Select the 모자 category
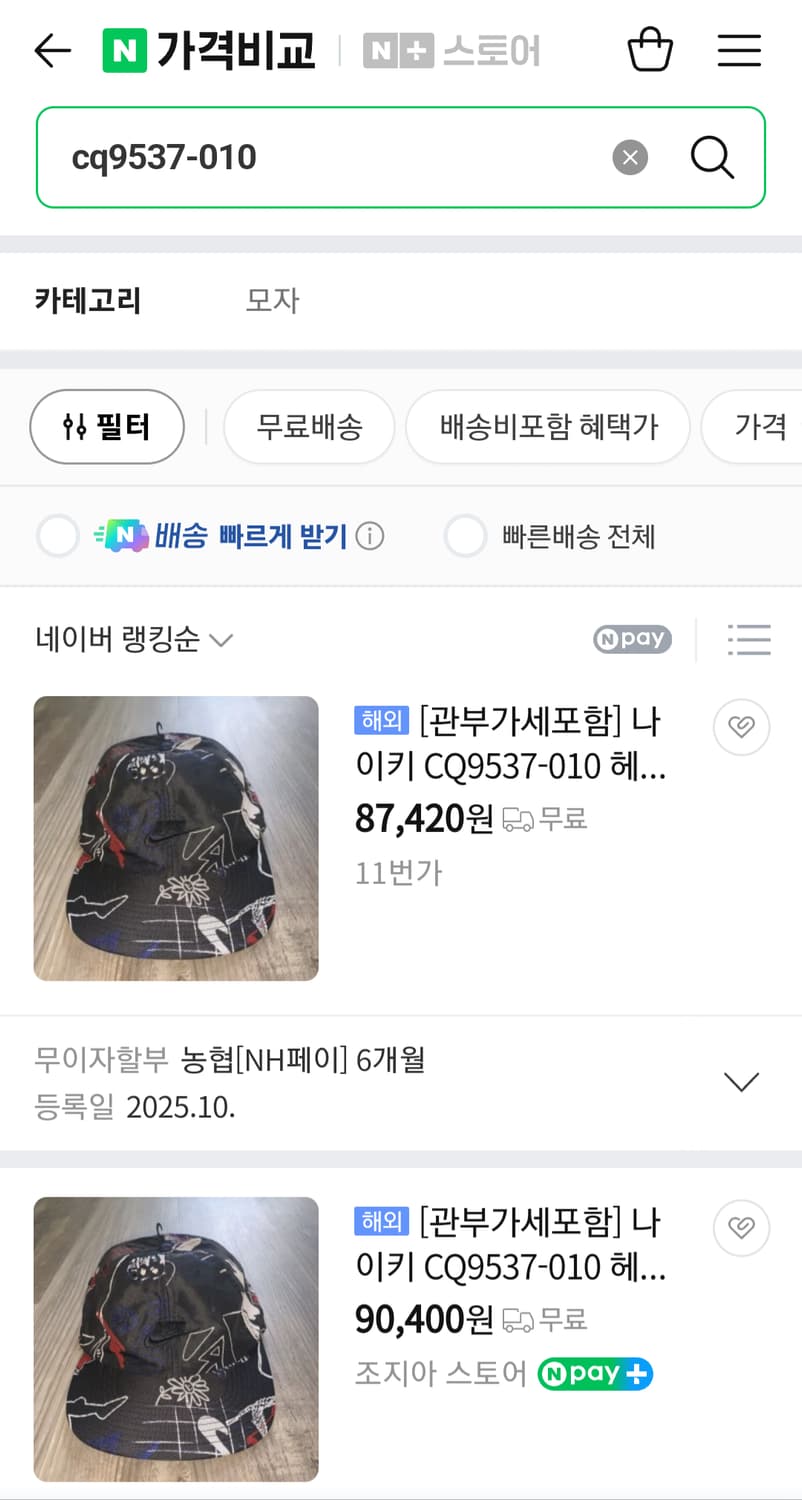The width and height of the screenshot is (802, 1500). coord(271,298)
